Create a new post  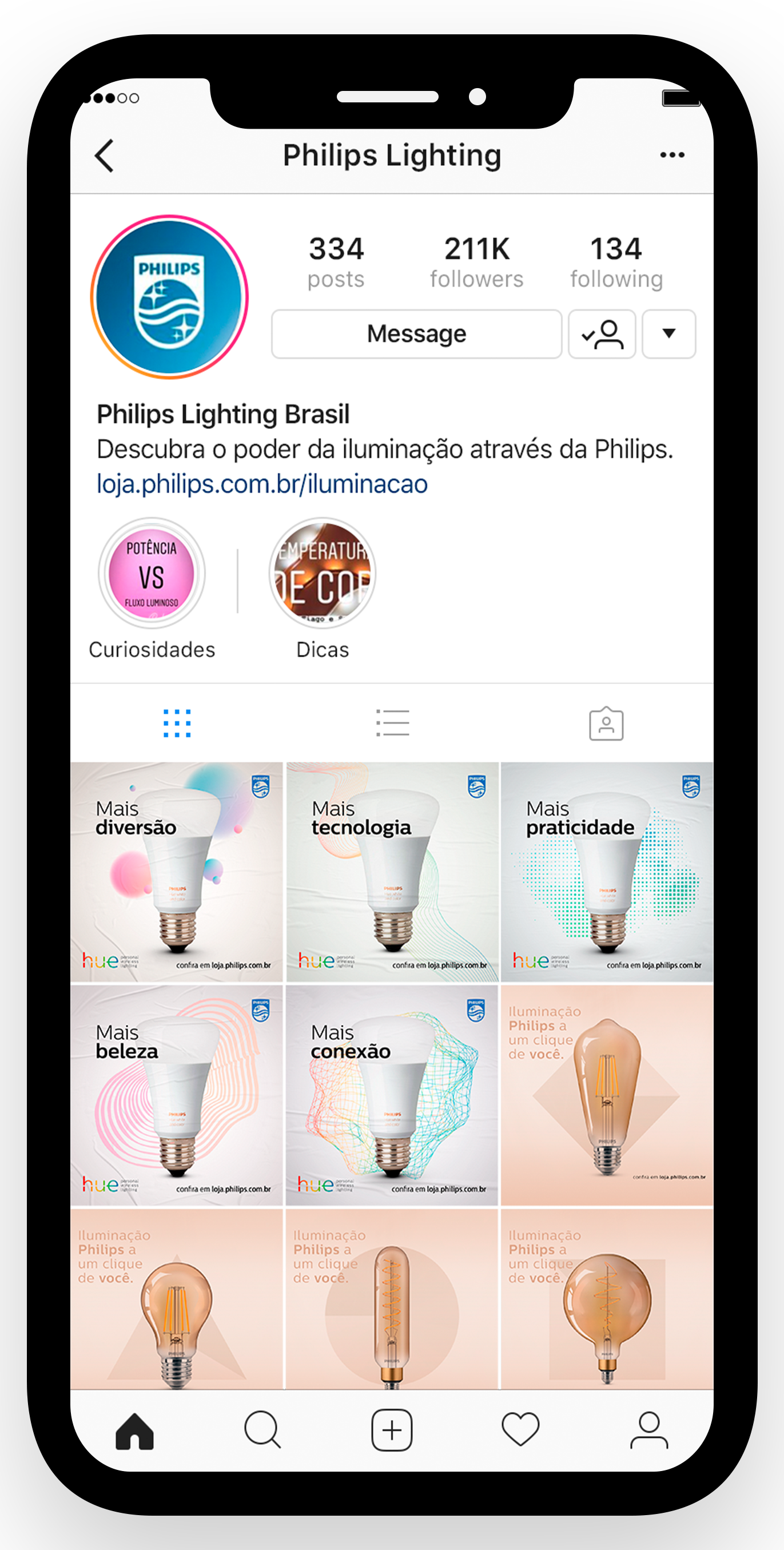point(392,1430)
